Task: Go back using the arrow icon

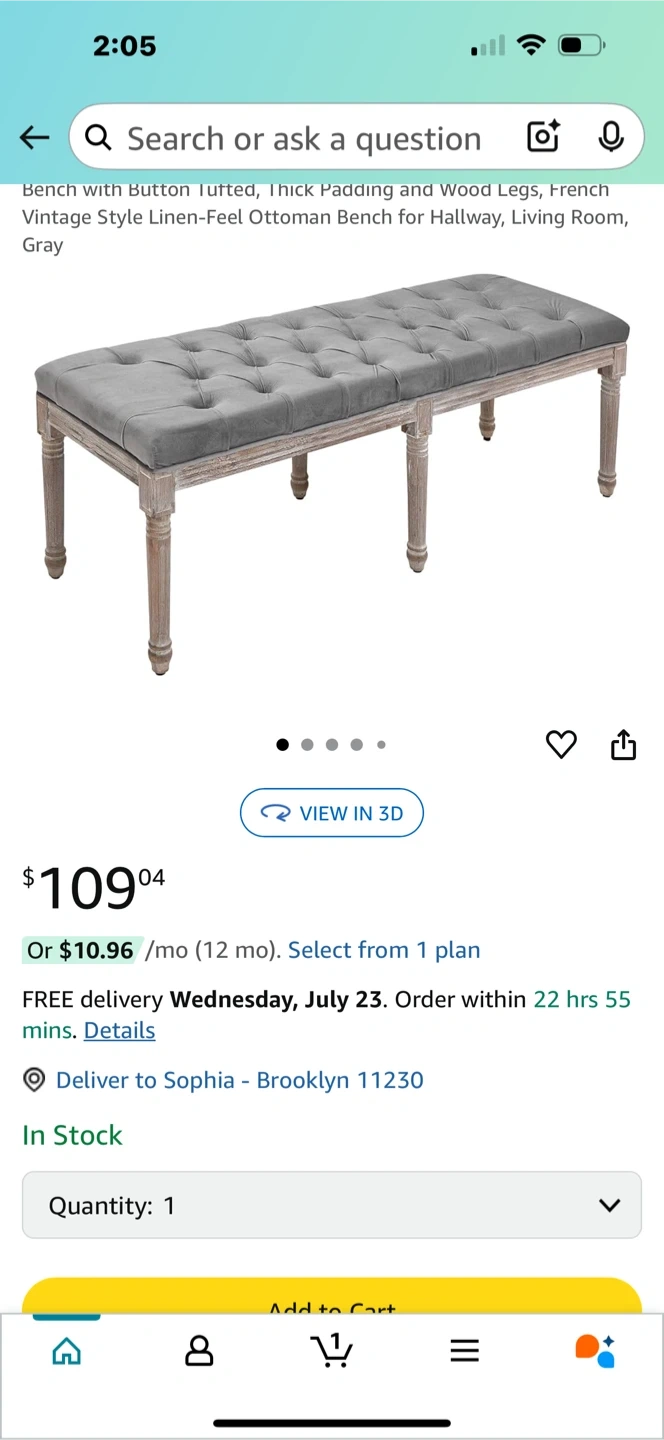Action: pos(34,138)
